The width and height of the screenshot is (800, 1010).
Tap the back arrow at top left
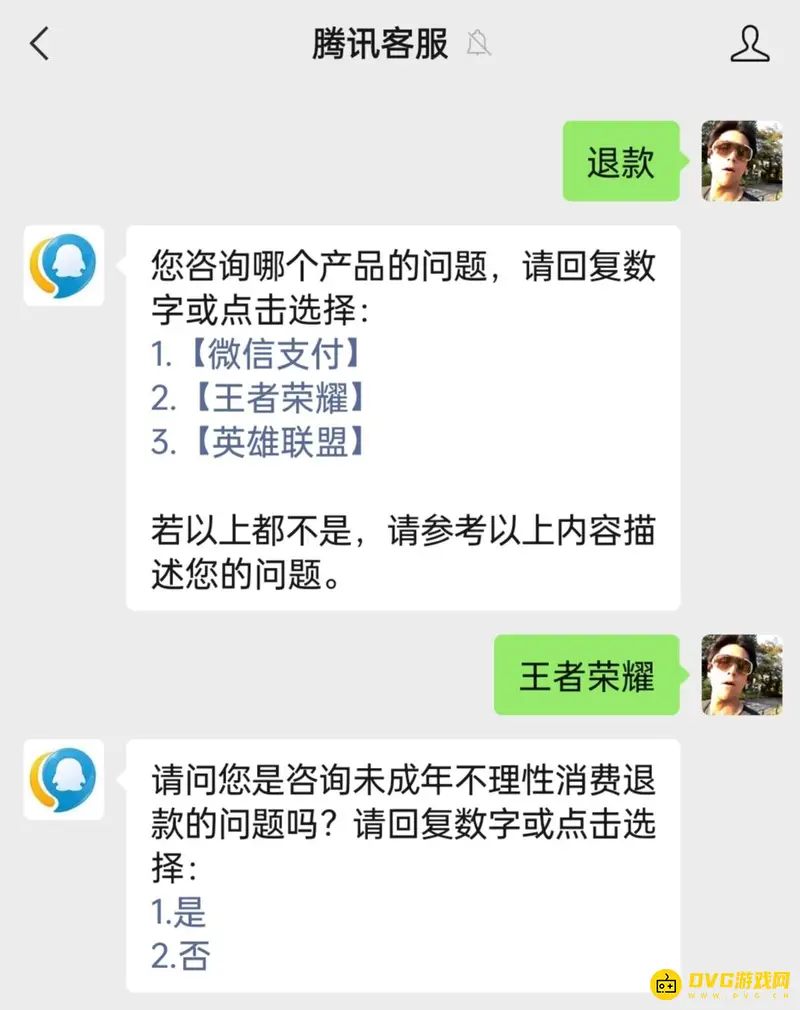click(x=37, y=45)
